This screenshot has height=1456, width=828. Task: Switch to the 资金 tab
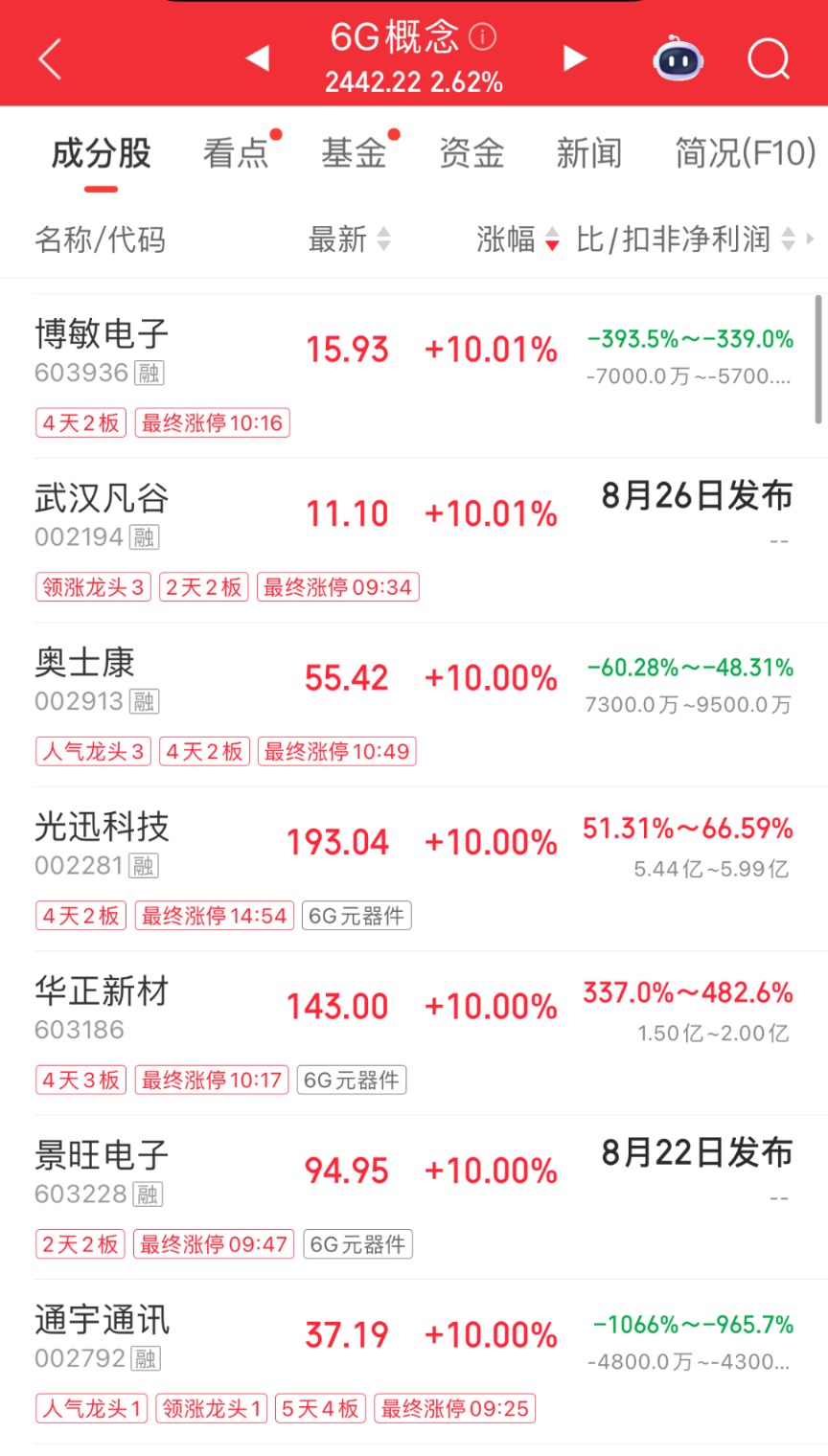(x=471, y=153)
